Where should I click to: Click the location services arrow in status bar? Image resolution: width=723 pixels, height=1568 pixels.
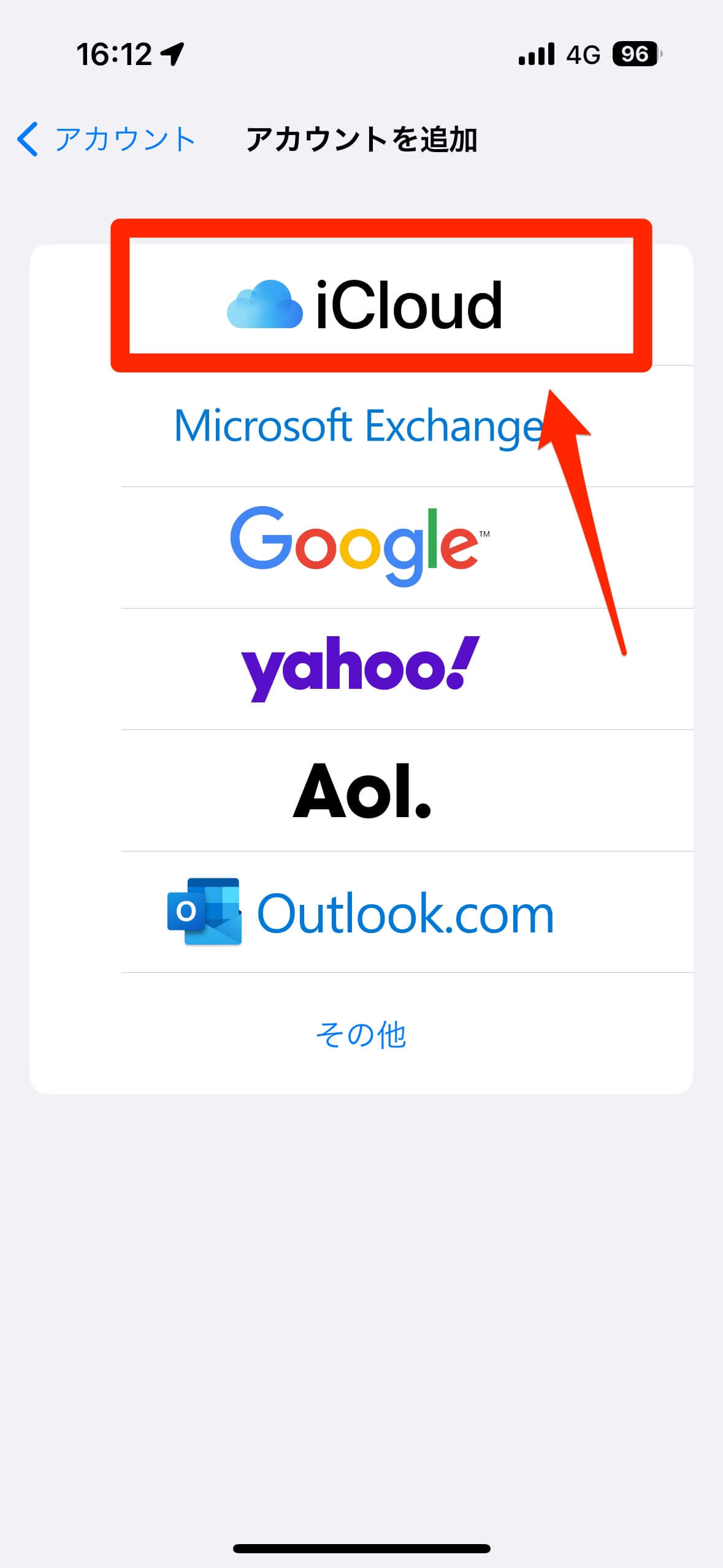coord(172,54)
